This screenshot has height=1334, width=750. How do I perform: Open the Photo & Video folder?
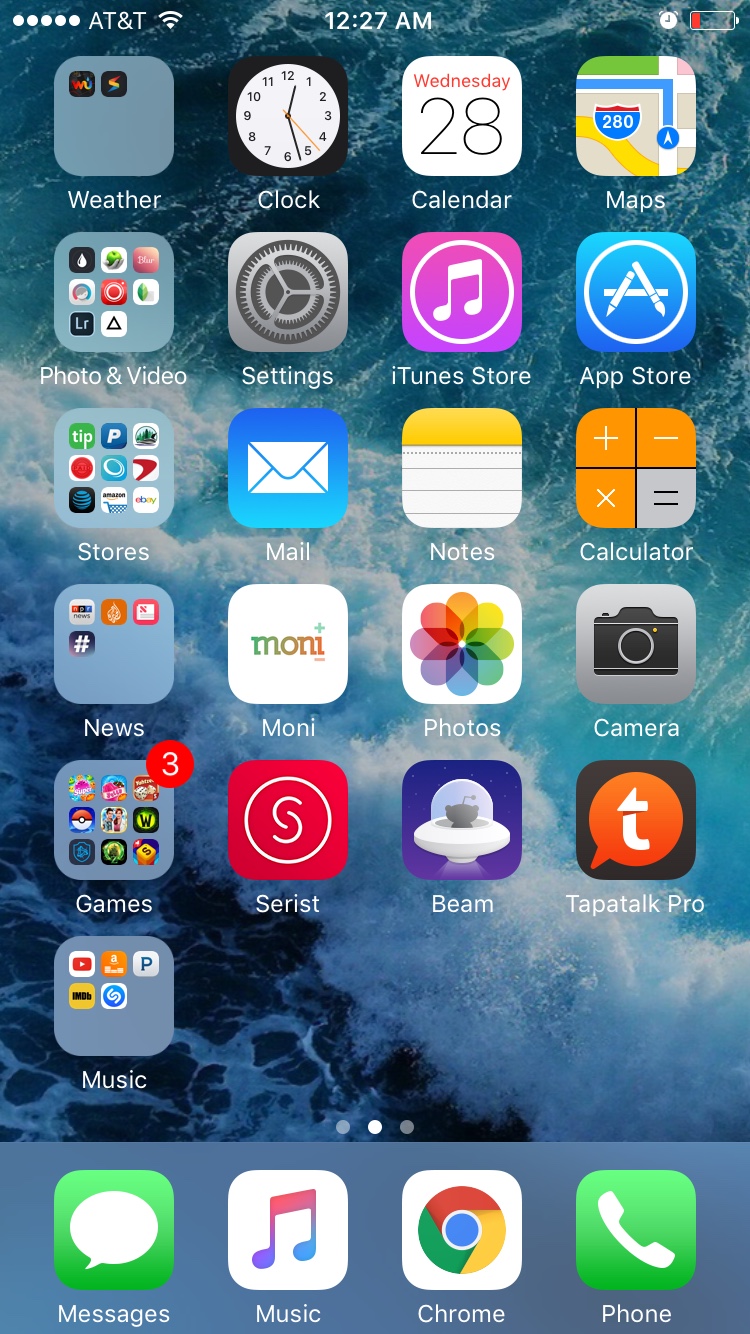tap(114, 292)
